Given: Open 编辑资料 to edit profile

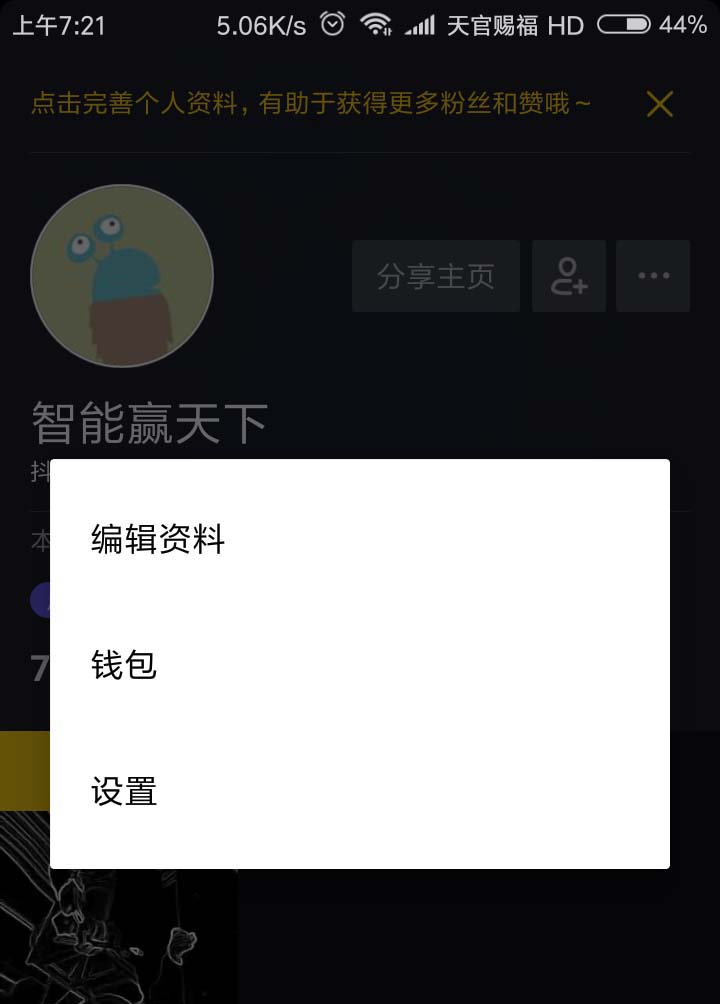Looking at the screenshot, I should [158, 539].
